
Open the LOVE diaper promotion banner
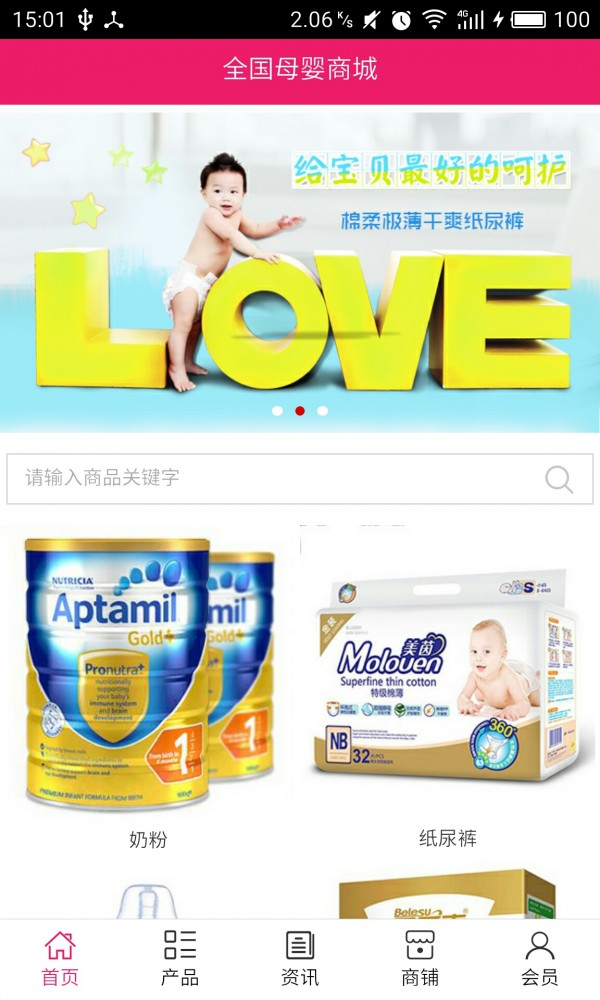[300, 270]
